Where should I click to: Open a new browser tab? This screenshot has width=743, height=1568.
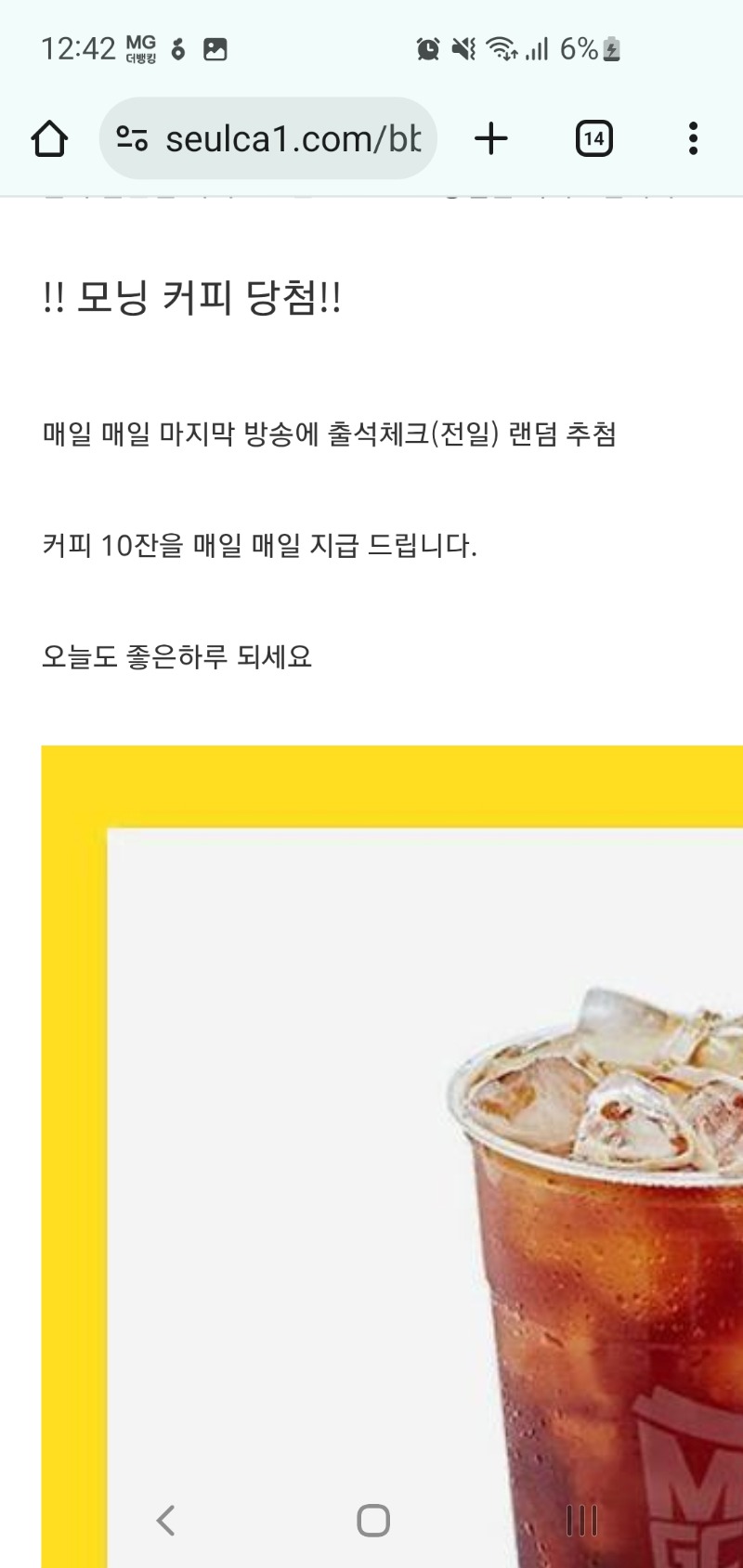pos(491,139)
